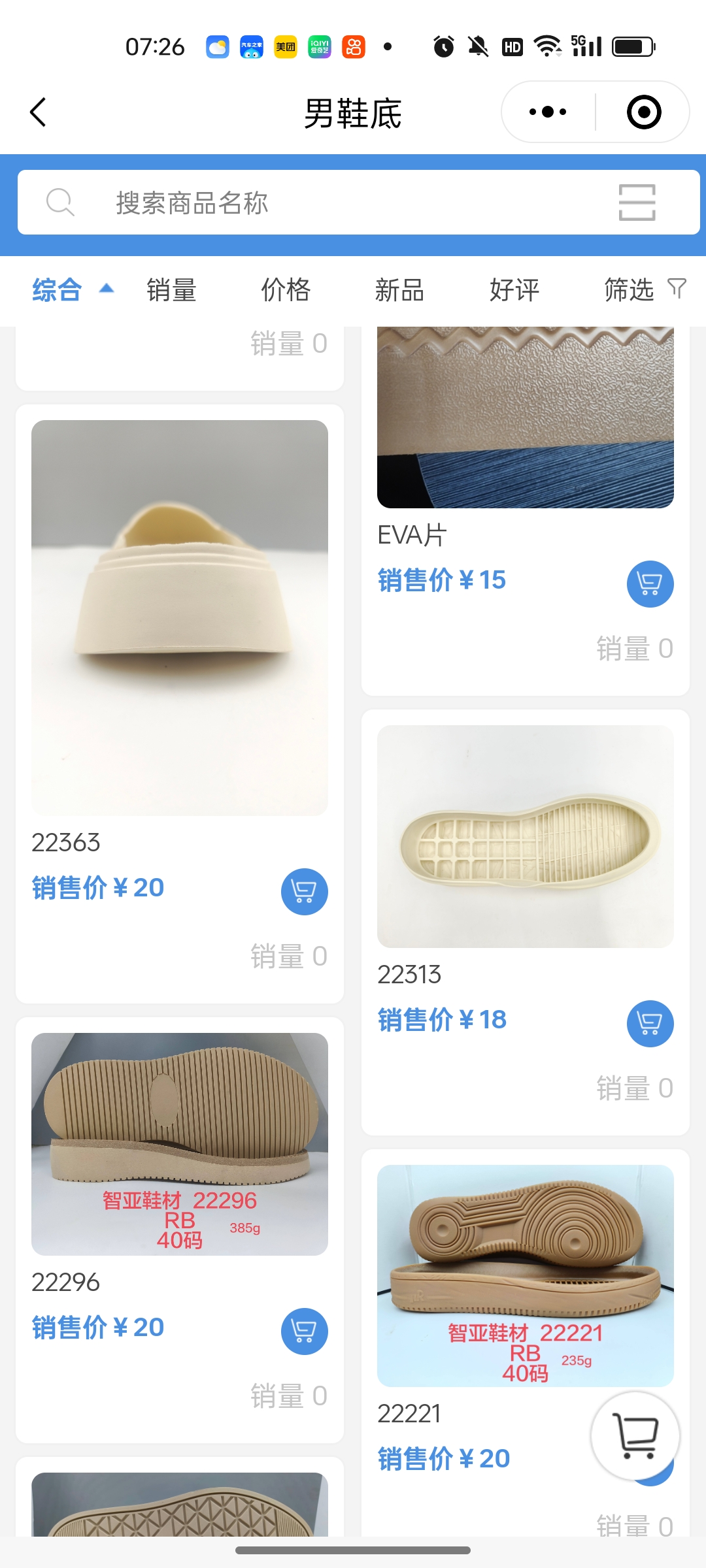View product 22313 details
The image size is (706, 1568).
point(525,836)
